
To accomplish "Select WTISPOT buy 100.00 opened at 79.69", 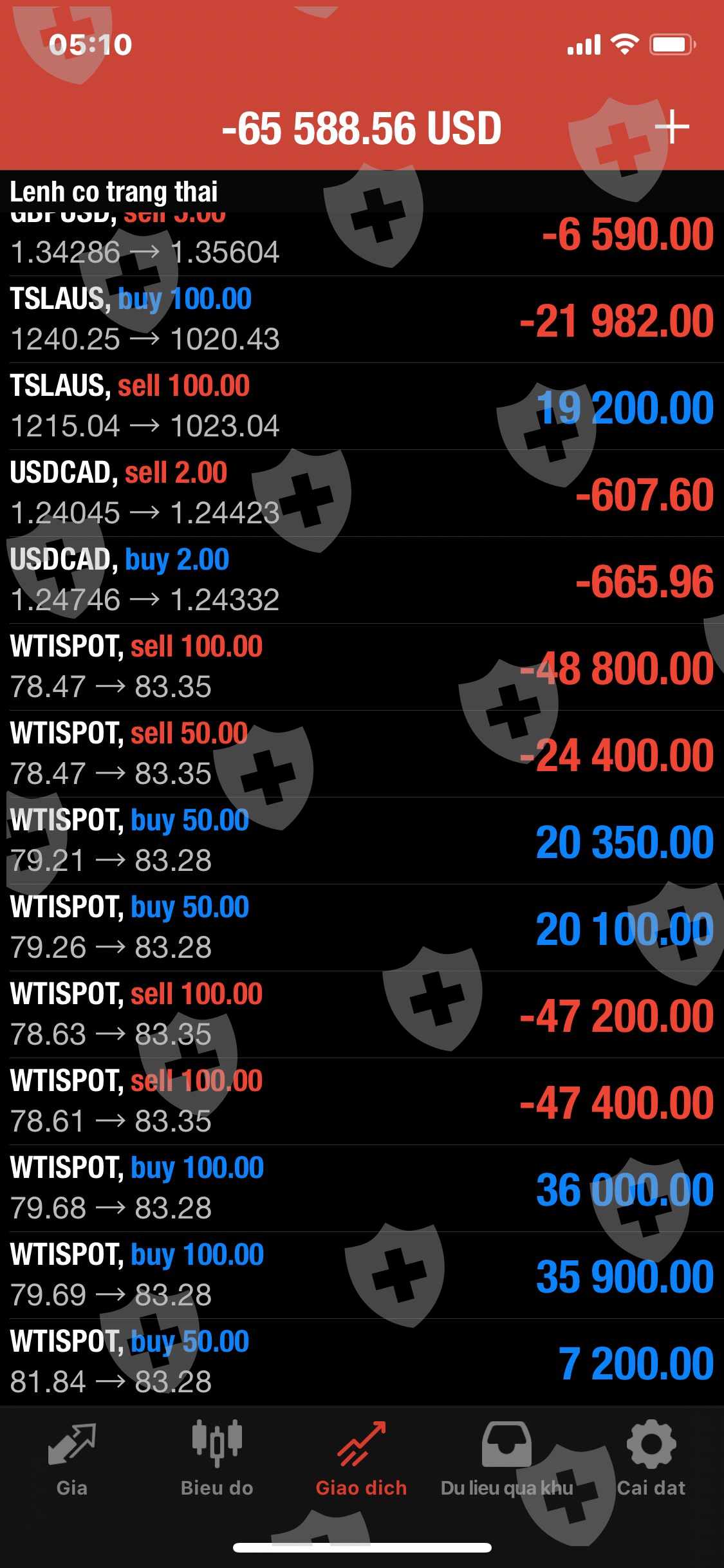I will tap(362, 1275).
